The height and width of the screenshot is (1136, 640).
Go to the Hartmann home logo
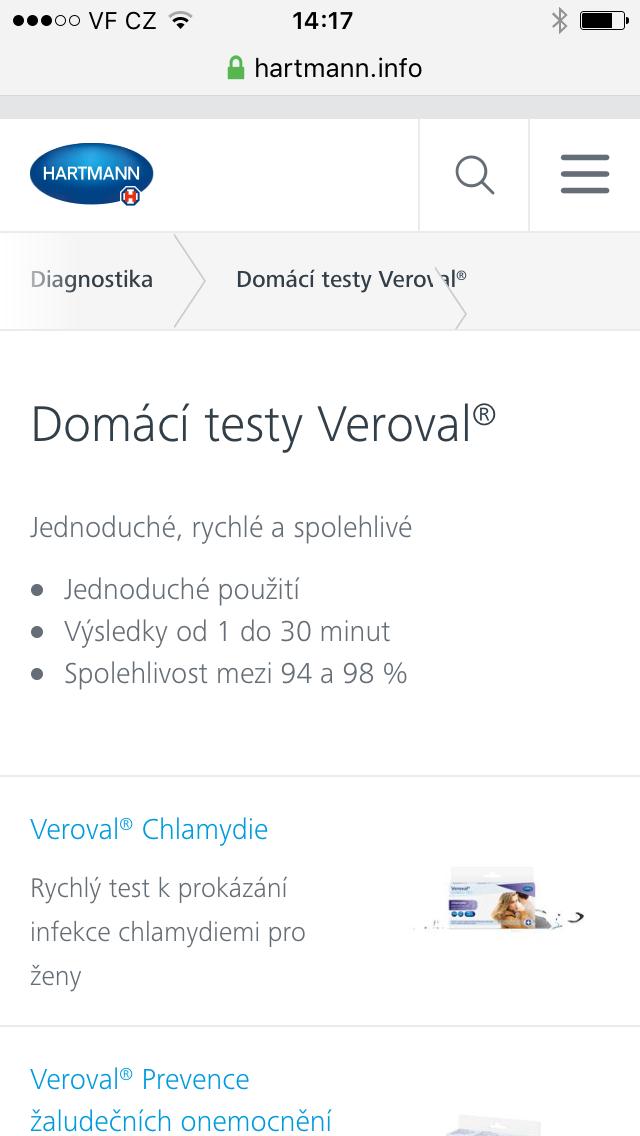point(92,175)
